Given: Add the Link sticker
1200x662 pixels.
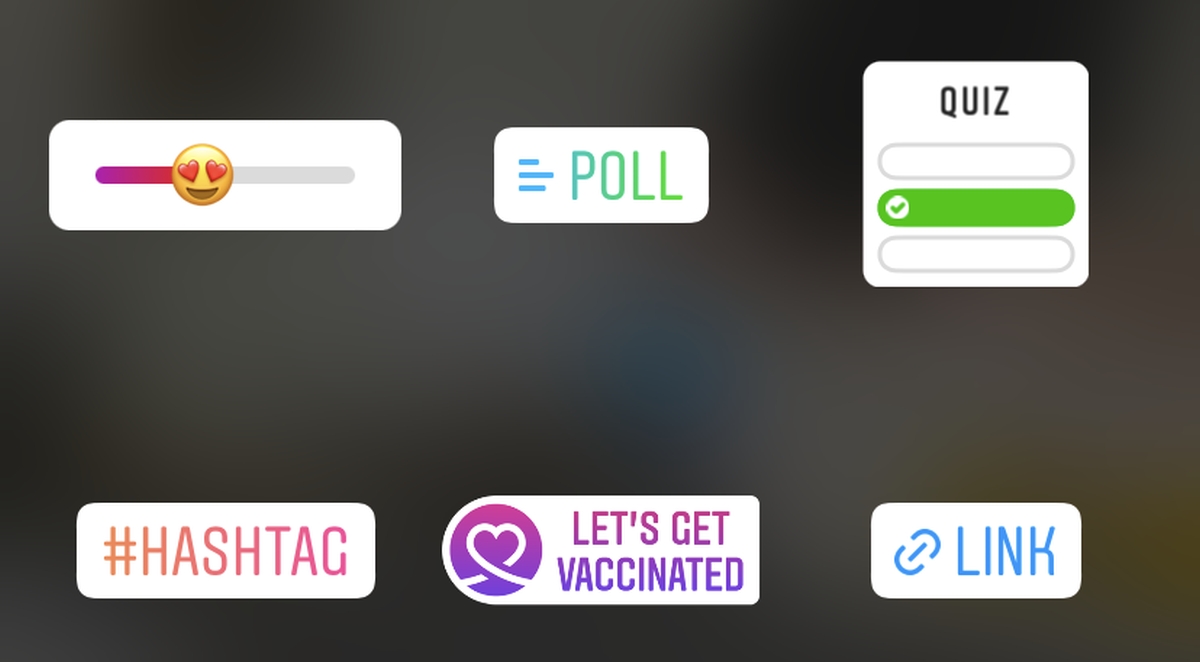Looking at the screenshot, I should (x=975, y=551).
